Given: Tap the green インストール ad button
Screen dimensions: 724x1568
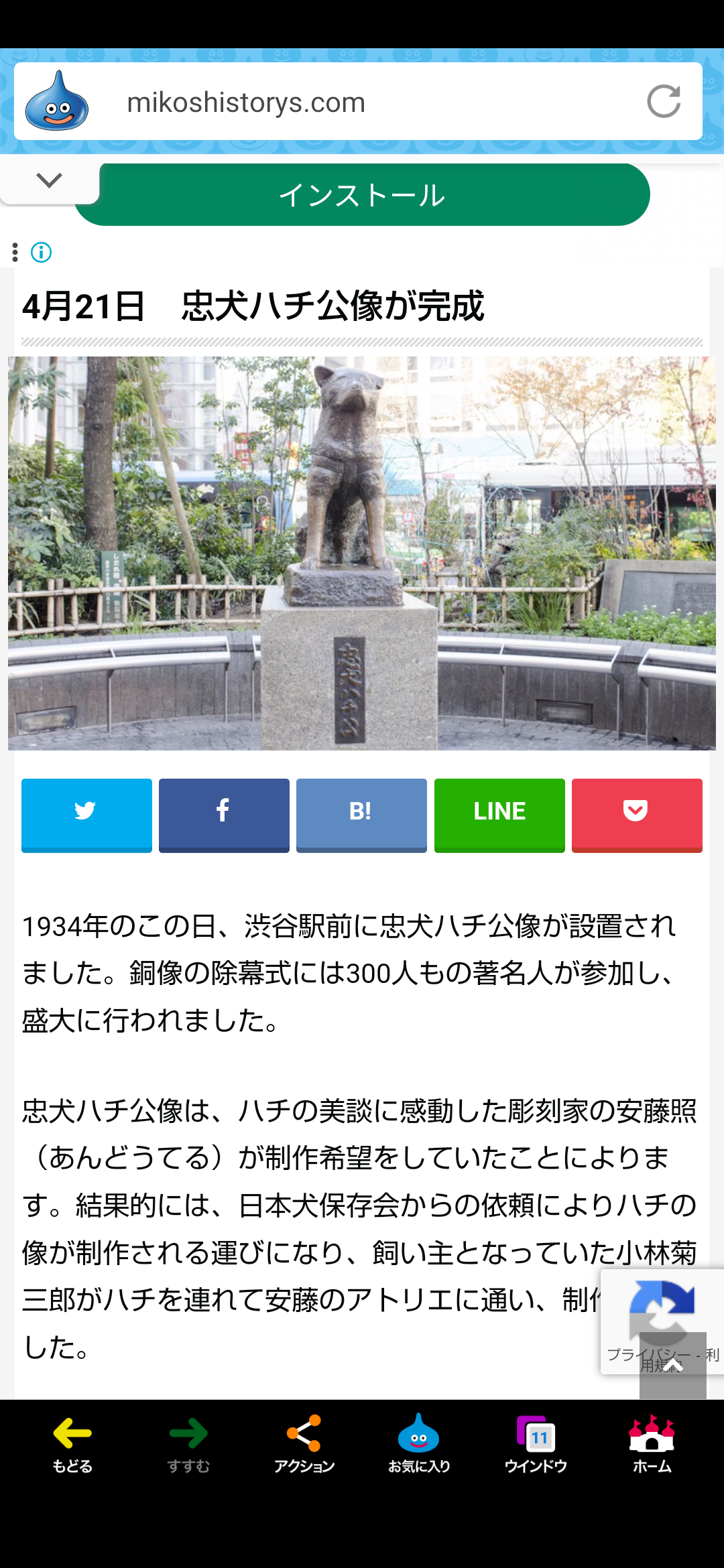Looking at the screenshot, I should coord(362,195).
